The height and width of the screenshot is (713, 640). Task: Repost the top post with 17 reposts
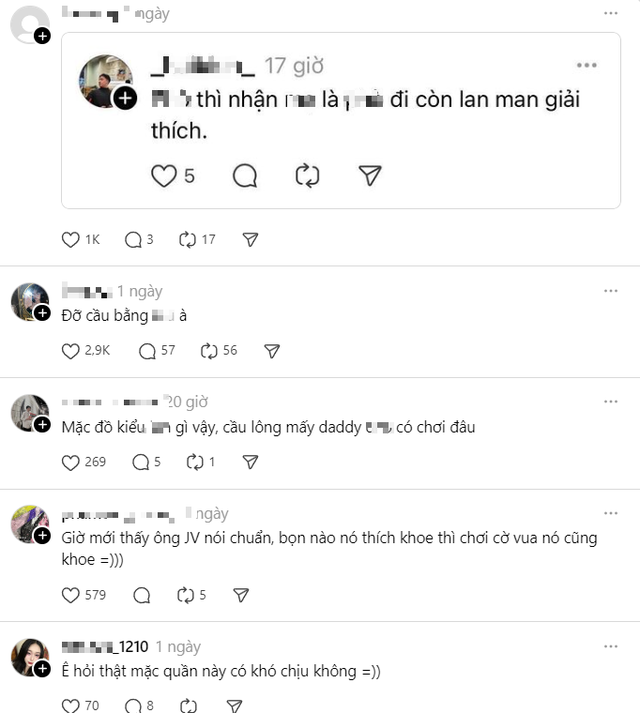click(186, 240)
